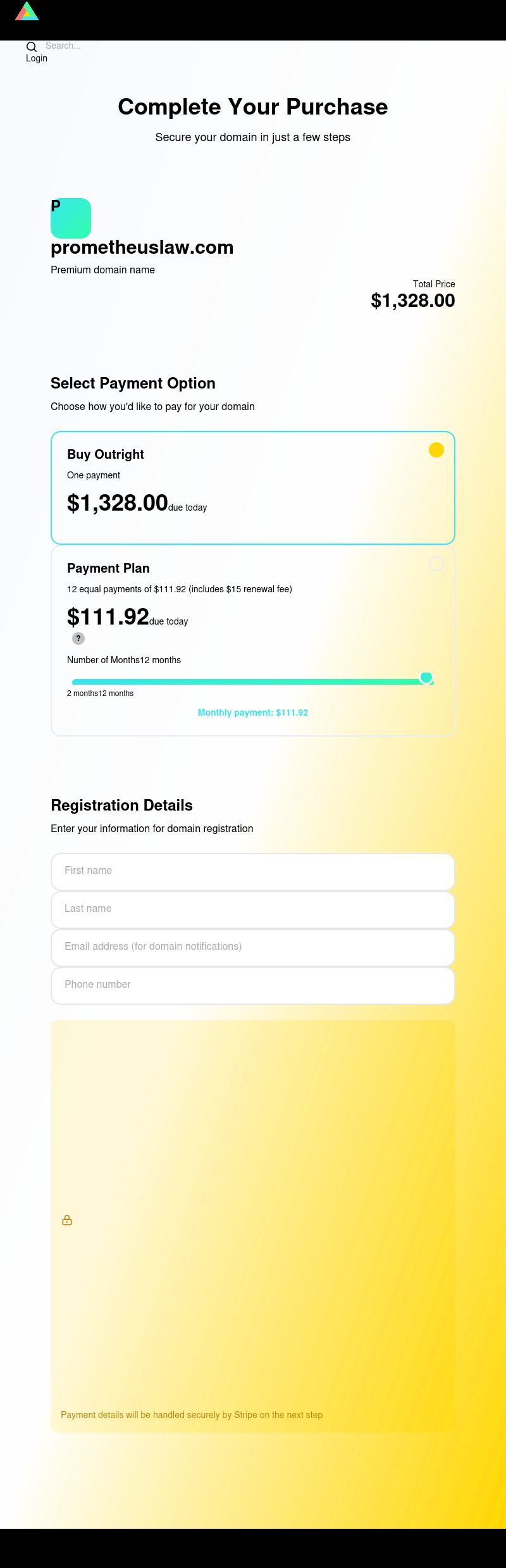Open the Login link
The image size is (506, 1568).
tap(37, 58)
